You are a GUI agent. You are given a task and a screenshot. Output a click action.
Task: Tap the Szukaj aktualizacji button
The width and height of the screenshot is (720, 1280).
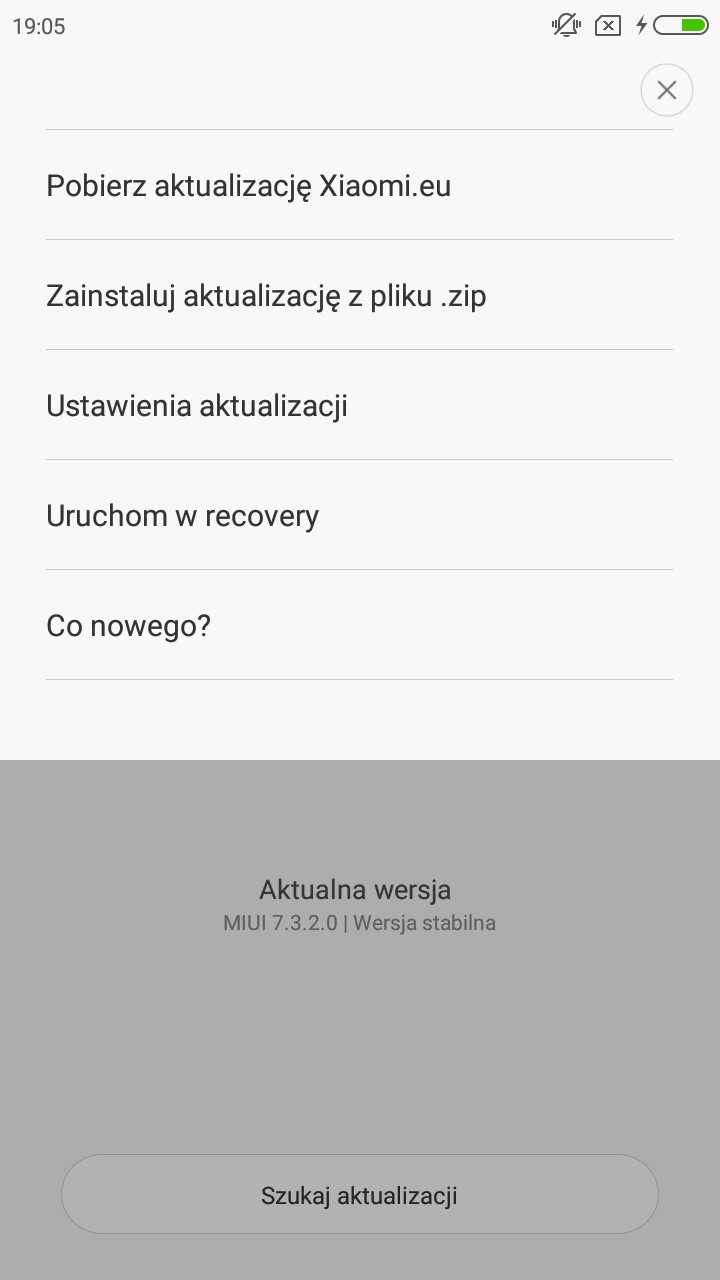tap(359, 1195)
